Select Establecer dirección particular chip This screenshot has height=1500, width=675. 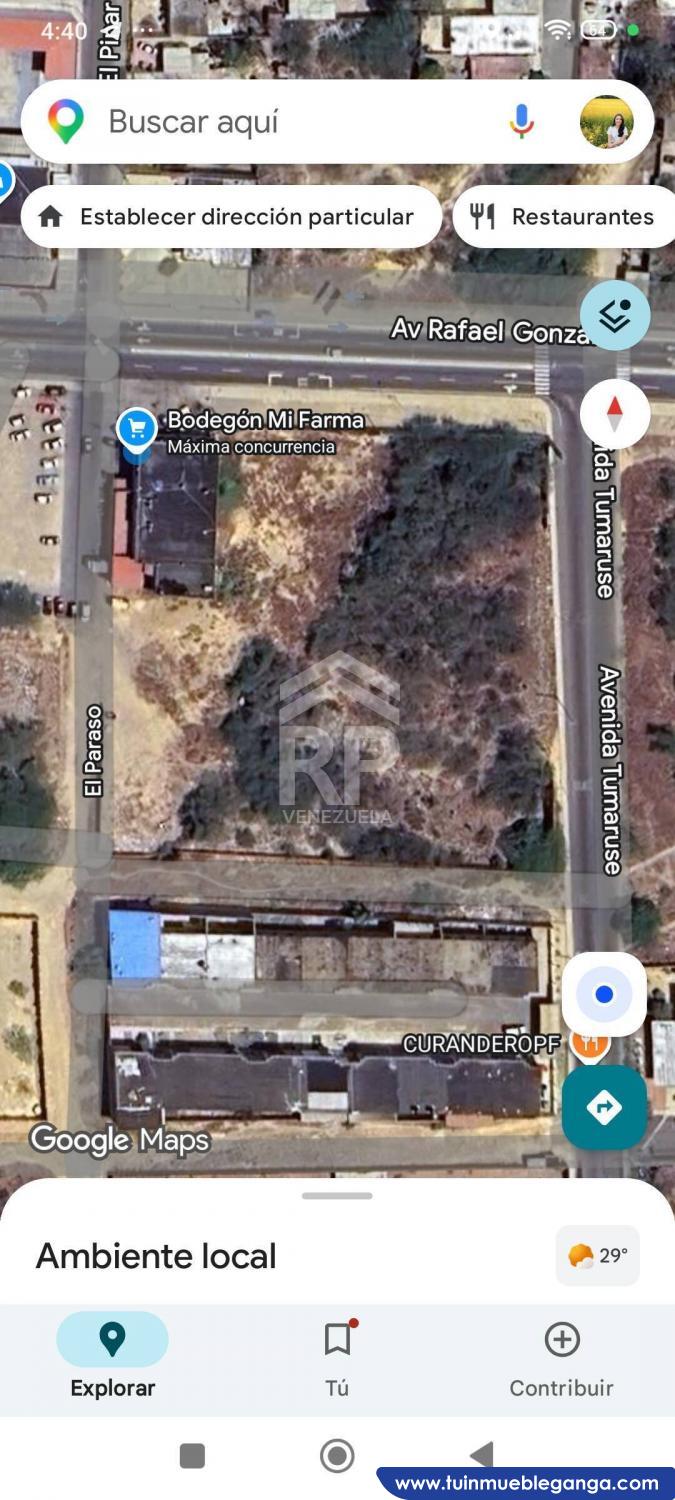point(231,217)
